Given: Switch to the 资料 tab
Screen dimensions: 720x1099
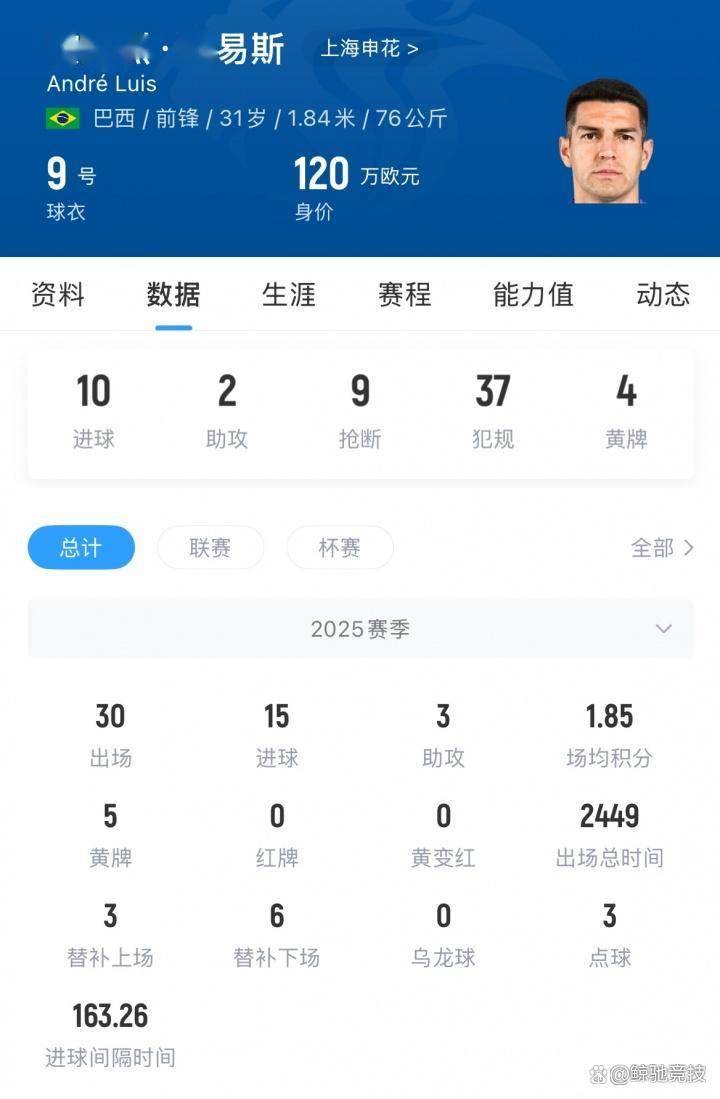Looking at the screenshot, I should tap(58, 295).
